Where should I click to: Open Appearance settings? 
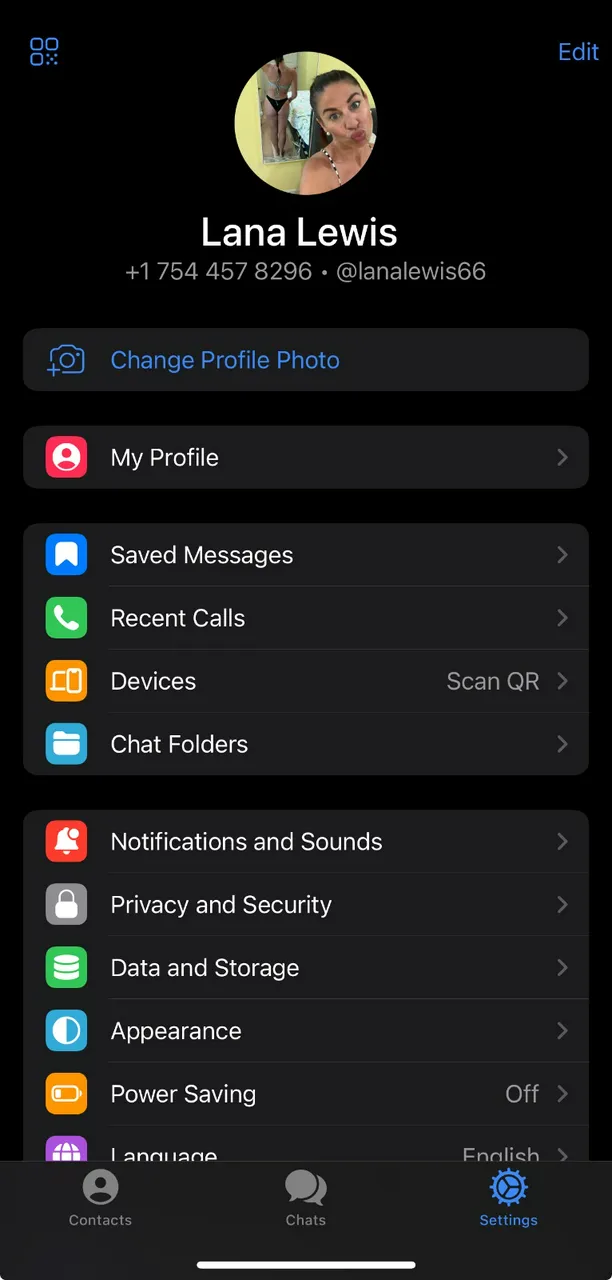click(x=306, y=1031)
